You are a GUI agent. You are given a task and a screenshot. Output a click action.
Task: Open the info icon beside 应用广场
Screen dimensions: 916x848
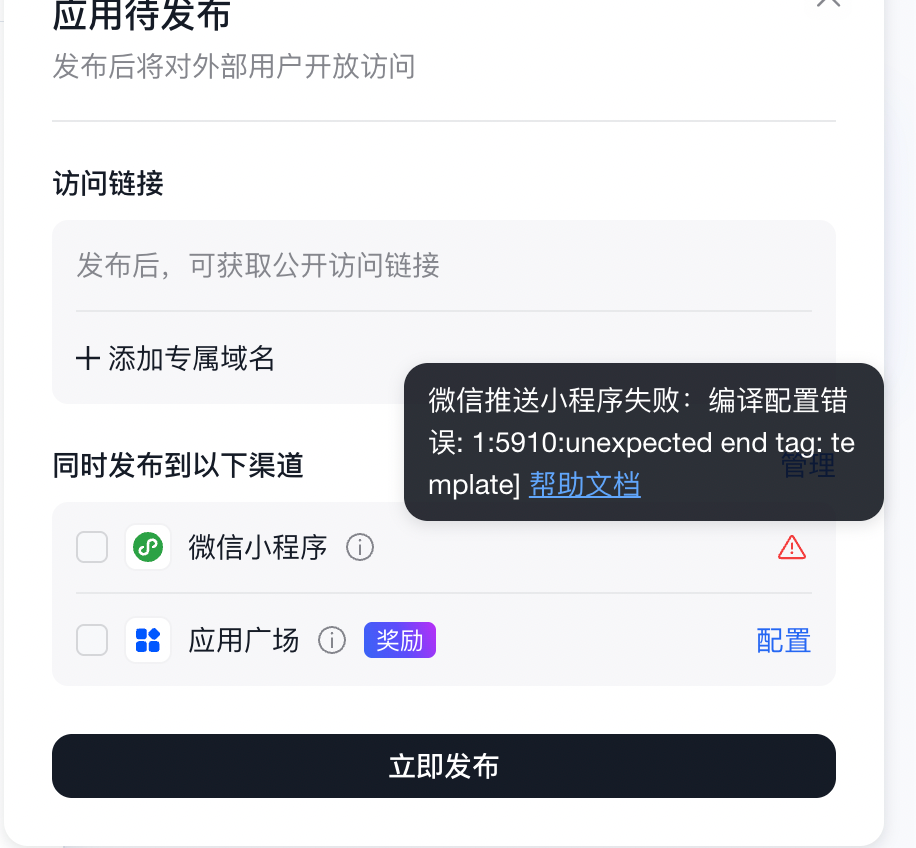point(332,640)
